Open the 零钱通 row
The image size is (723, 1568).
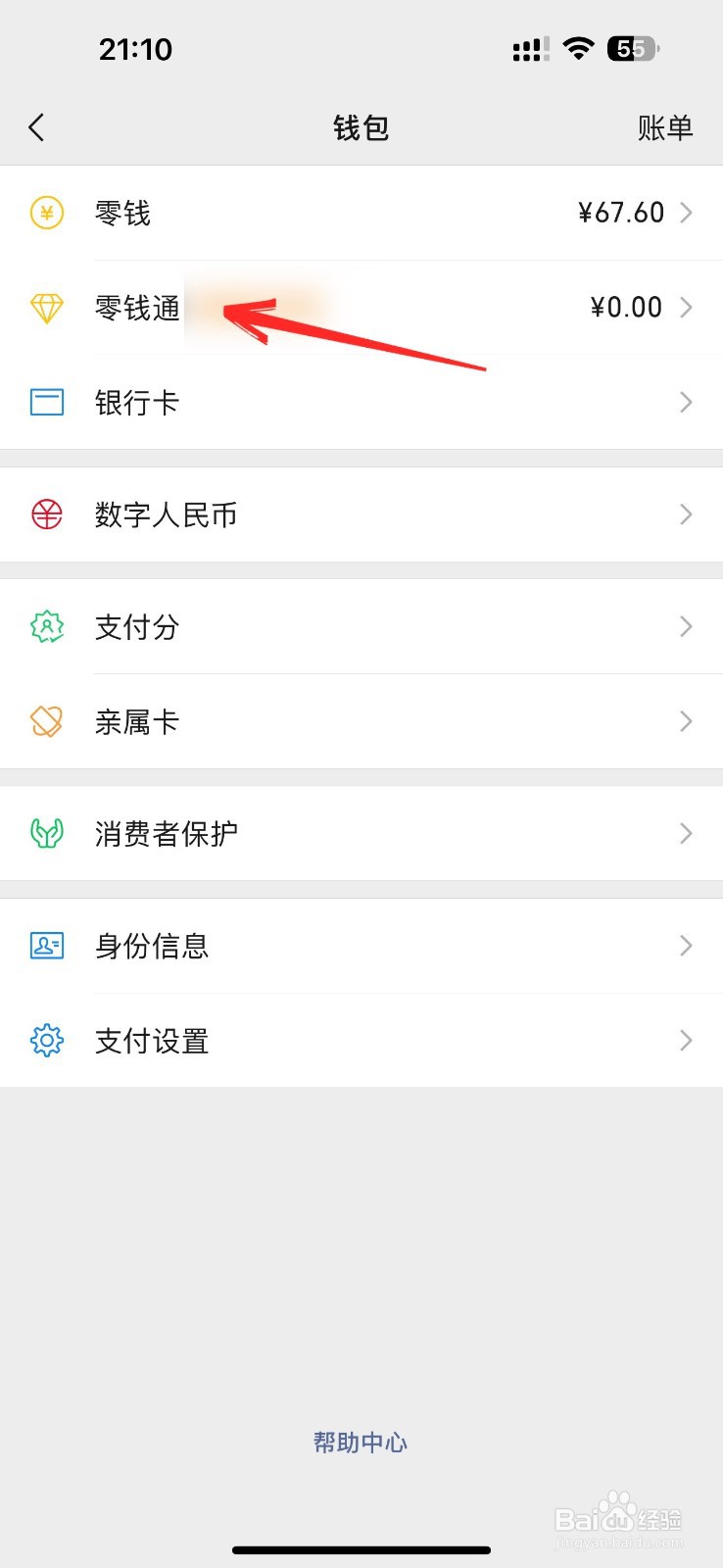(361, 308)
